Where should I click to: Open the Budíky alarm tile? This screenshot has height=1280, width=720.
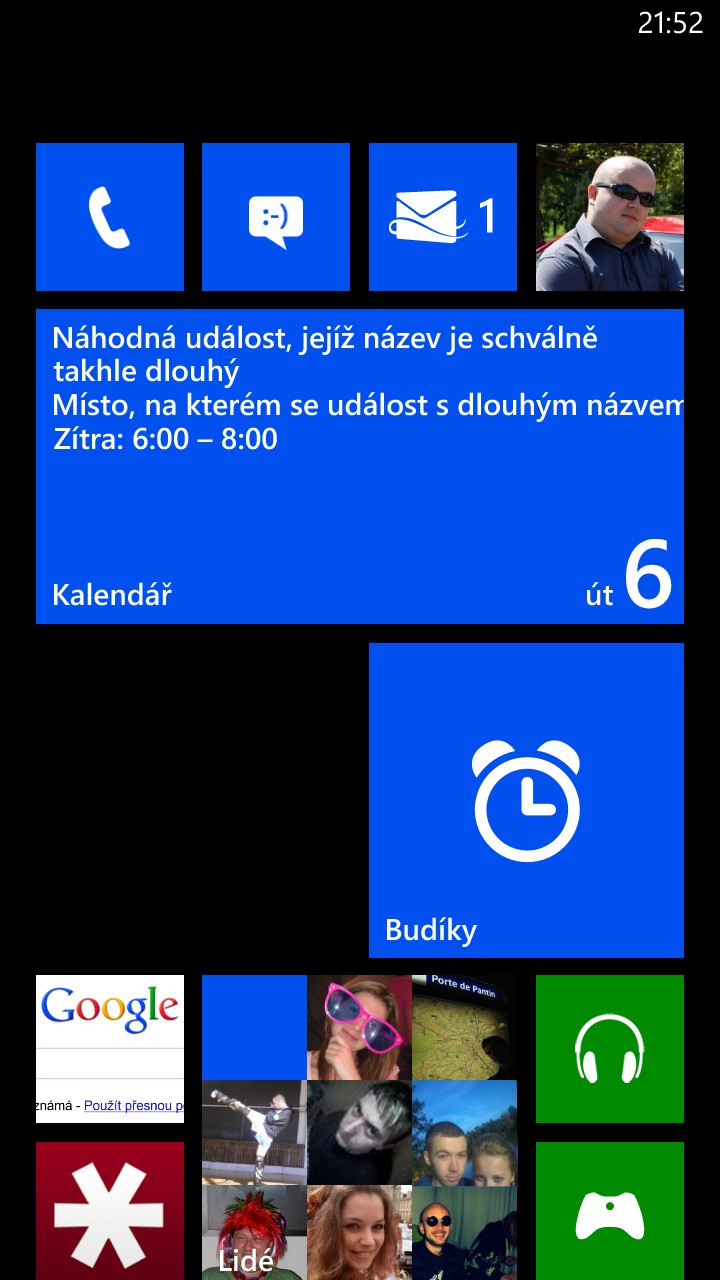point(526,800)
